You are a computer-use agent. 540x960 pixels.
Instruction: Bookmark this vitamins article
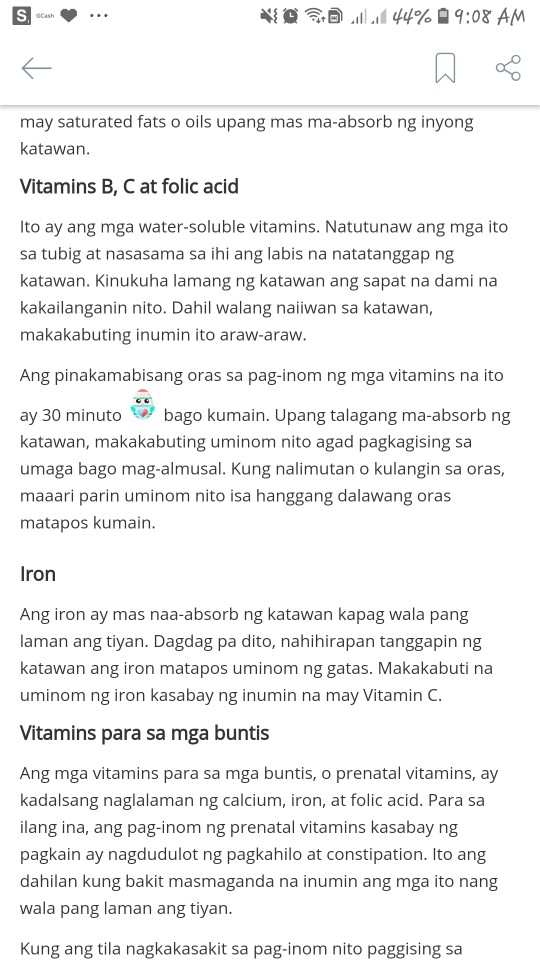(x=445, y=68)
